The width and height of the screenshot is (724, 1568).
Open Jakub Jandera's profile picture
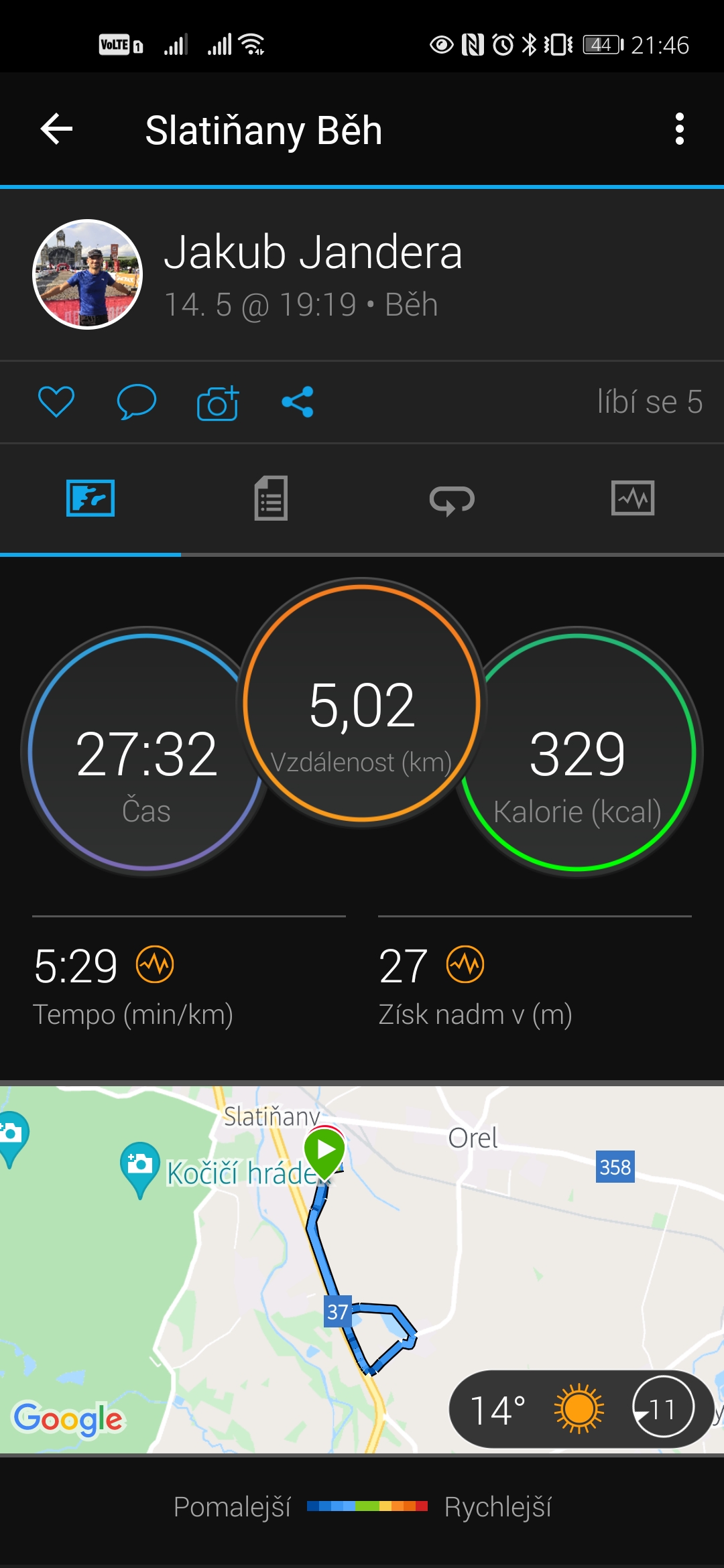point(88,274)
